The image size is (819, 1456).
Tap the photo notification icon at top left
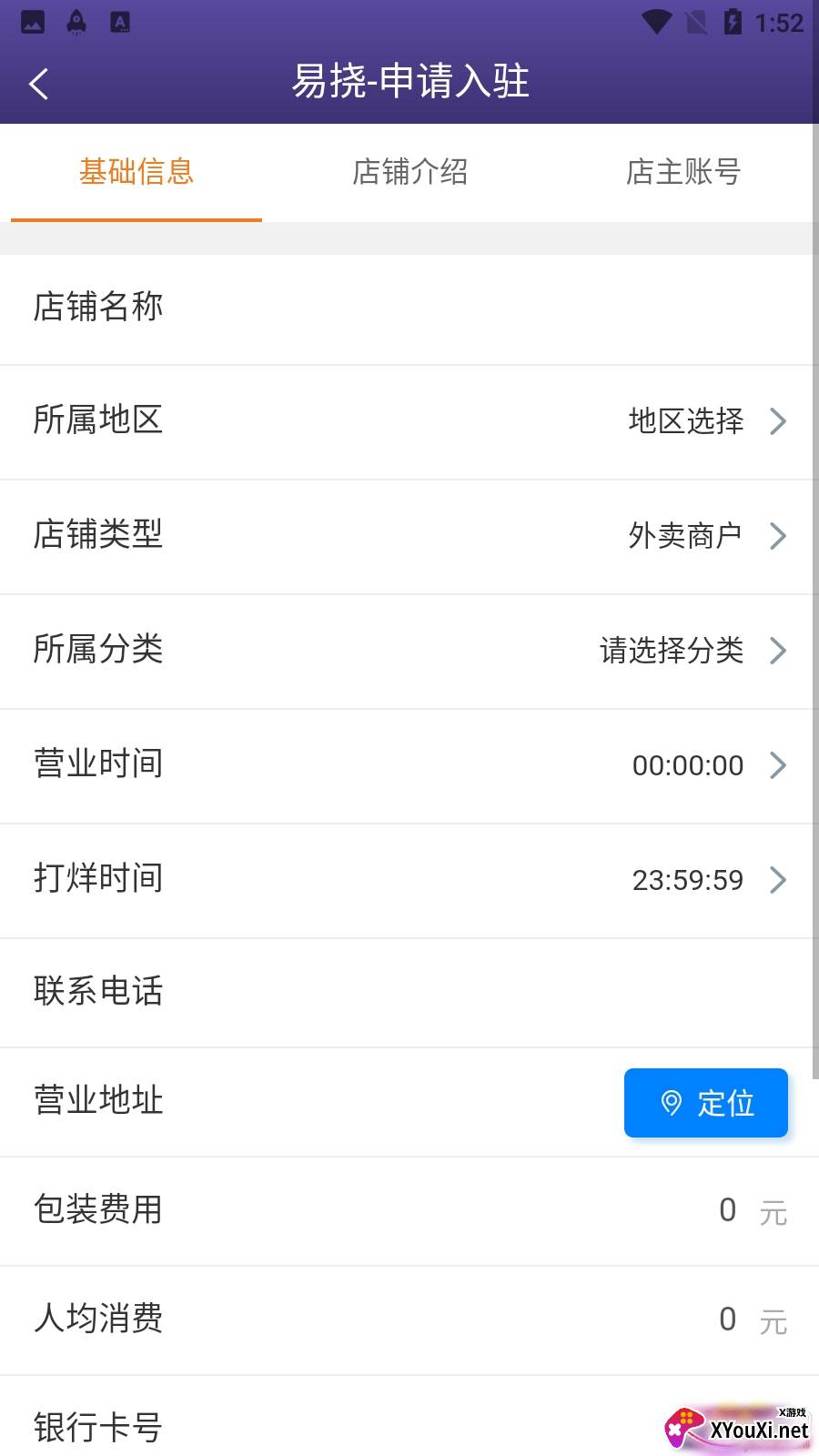pos(32,22)
